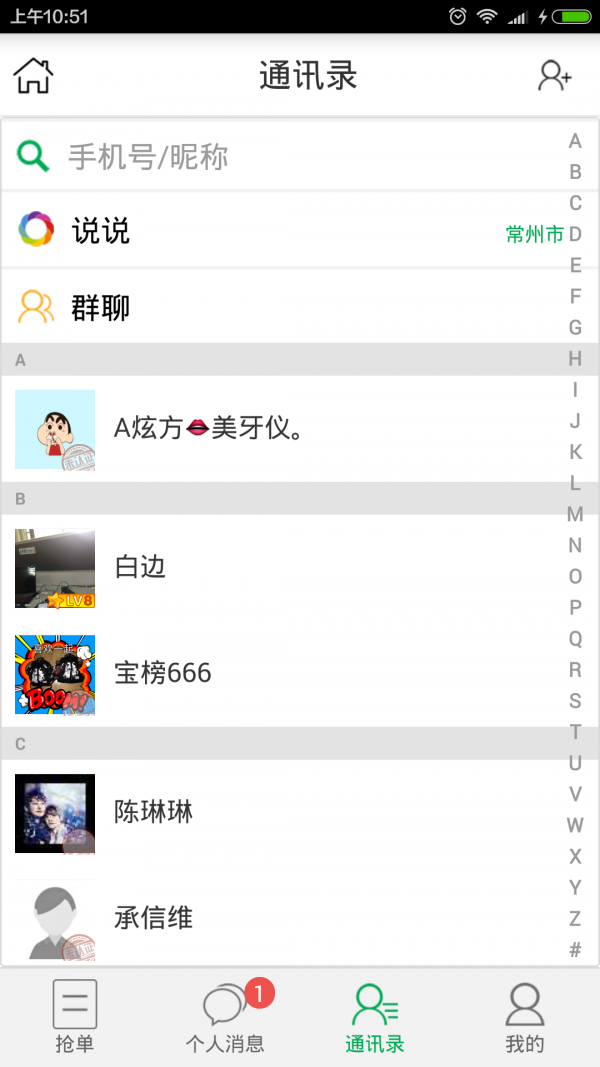Jump to letter S in the index

coord(575,701)
